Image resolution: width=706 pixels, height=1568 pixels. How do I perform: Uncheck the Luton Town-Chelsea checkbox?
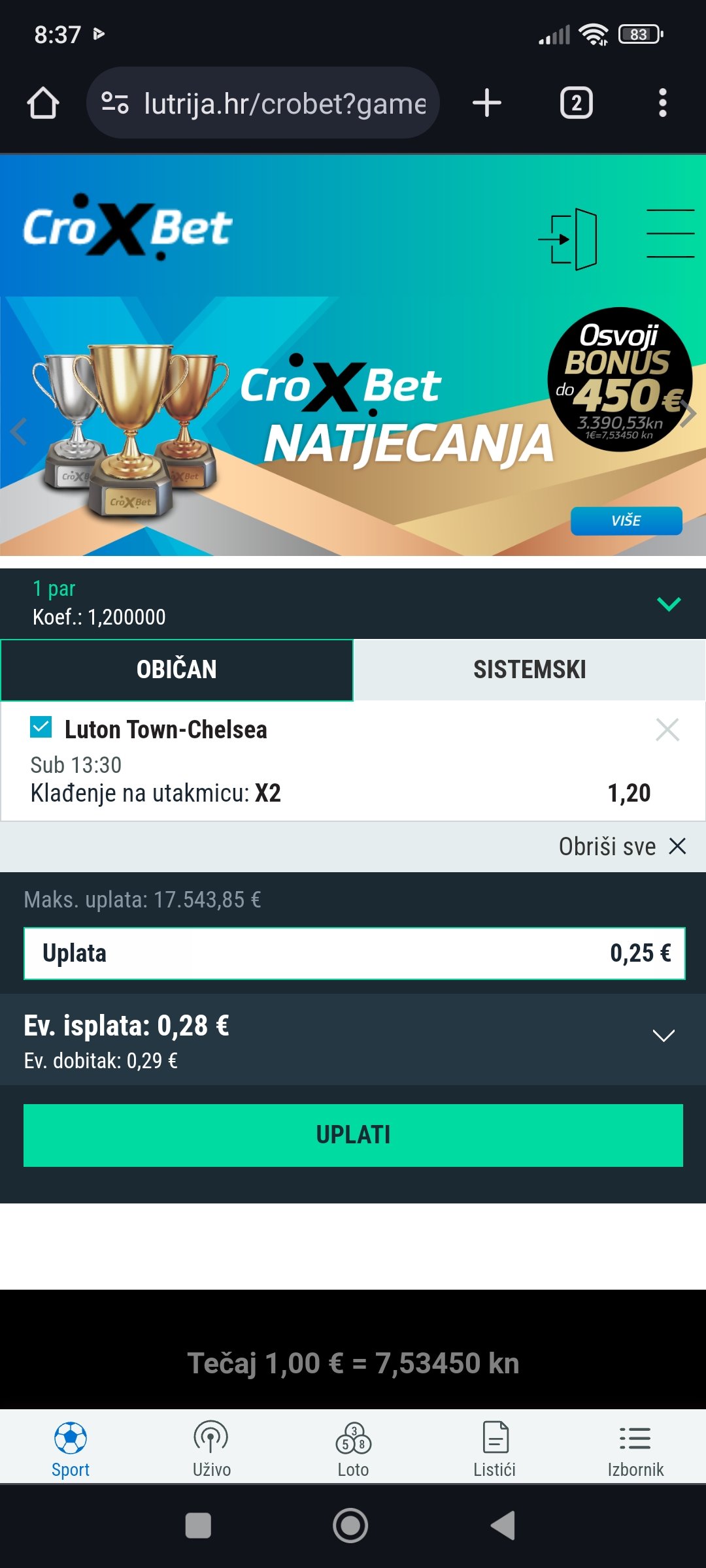coord(41,727)
